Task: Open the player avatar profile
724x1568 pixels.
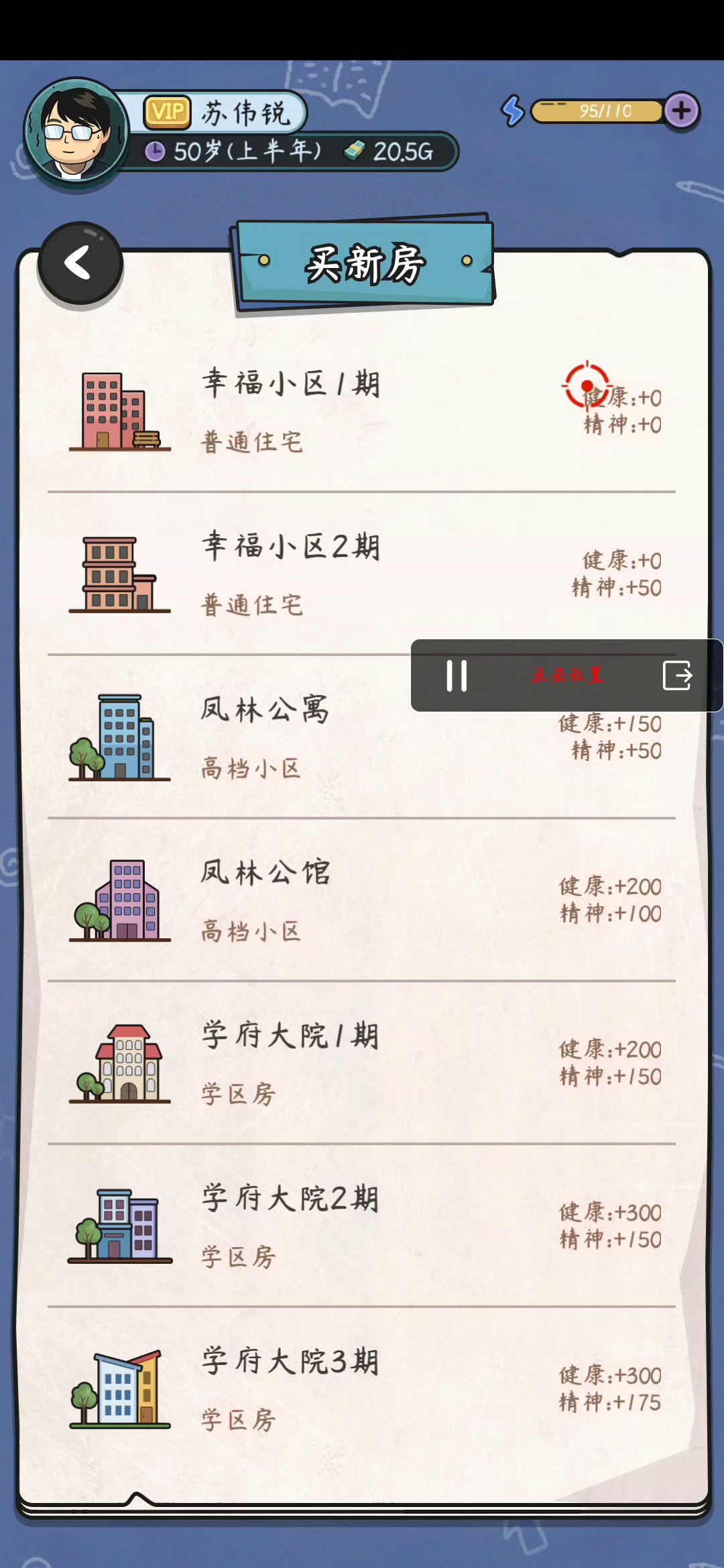Action: click(75, 132)
